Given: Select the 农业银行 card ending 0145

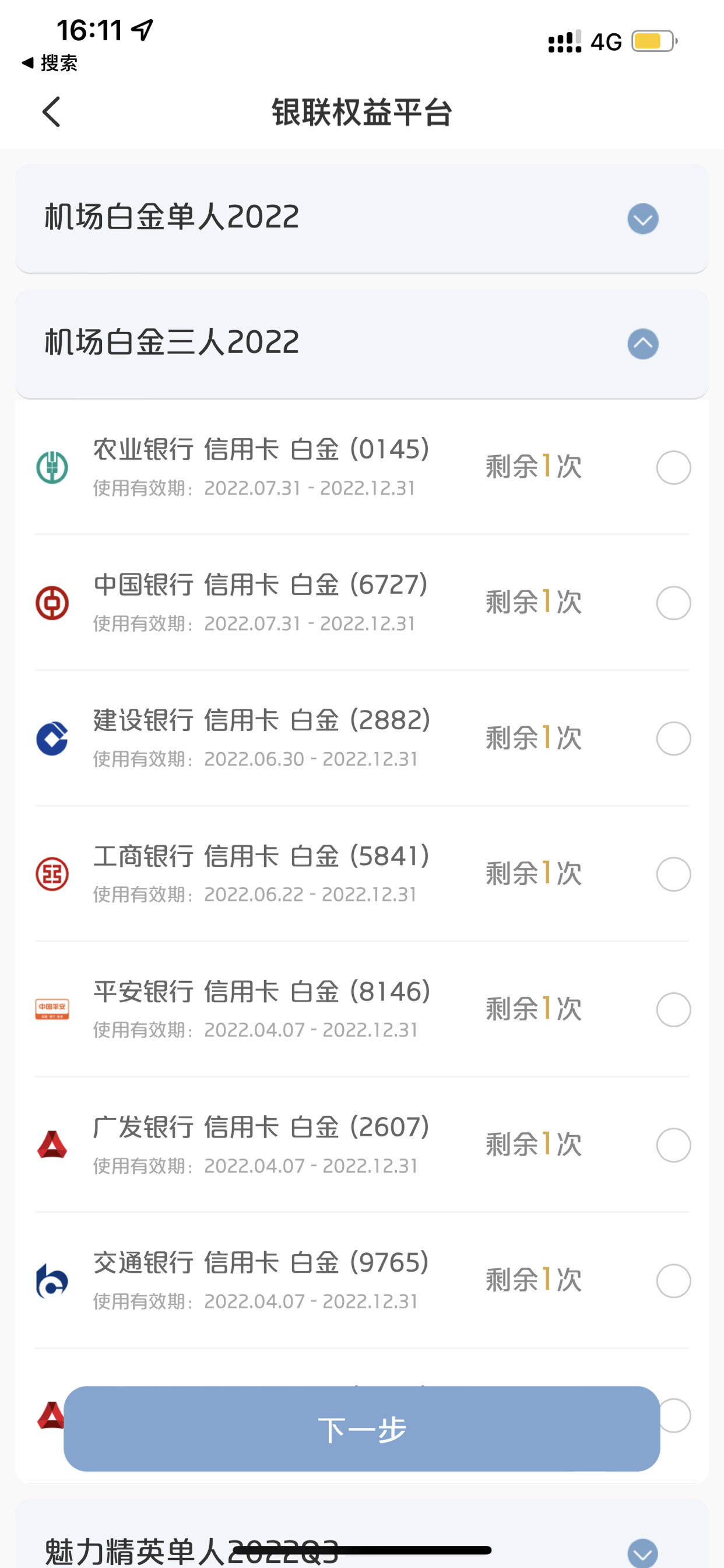Looking at the screenshot, I should [673, 467].
